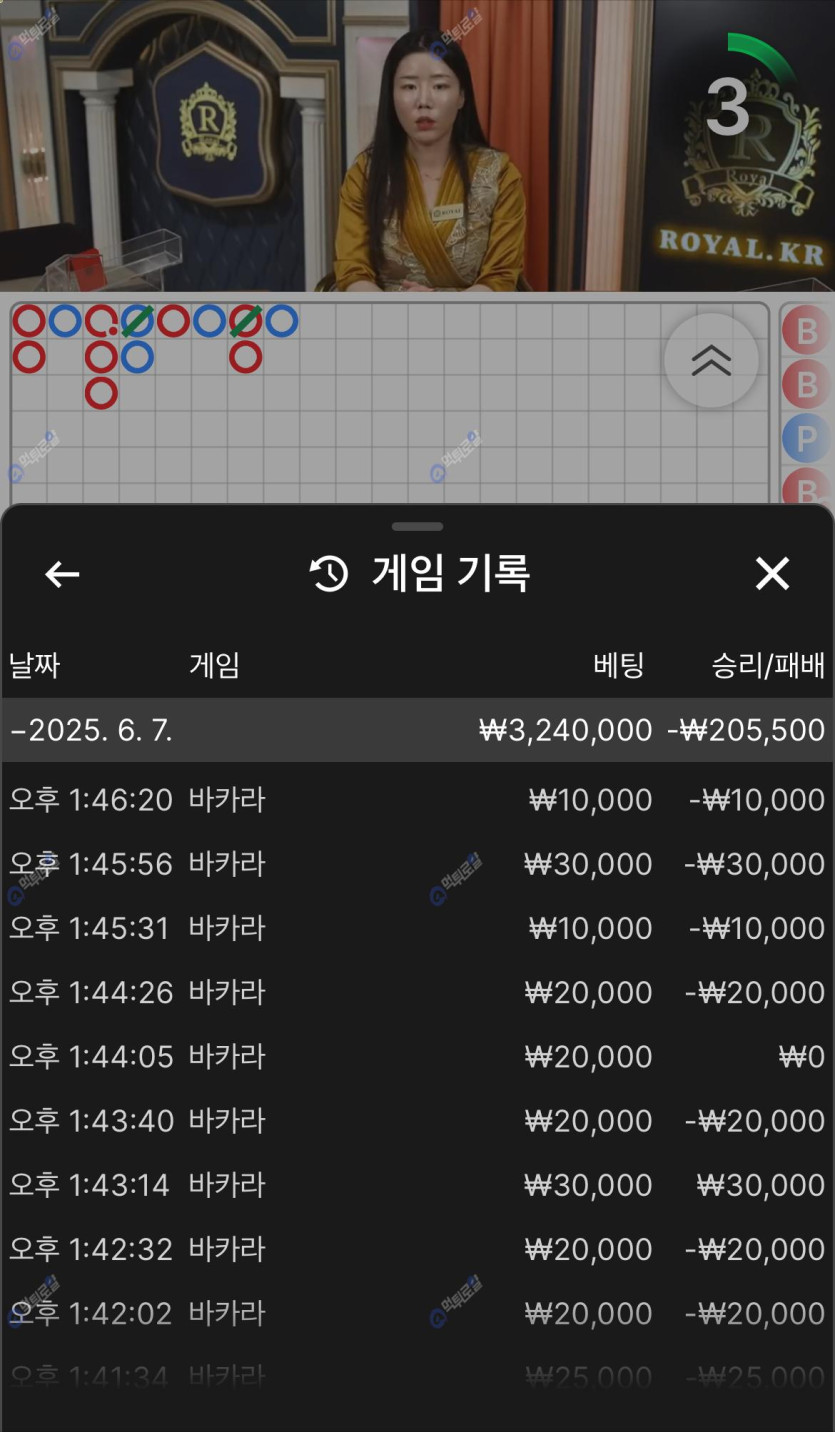
Task: Close the 게임 기록 panel
Action: point(772,574)
